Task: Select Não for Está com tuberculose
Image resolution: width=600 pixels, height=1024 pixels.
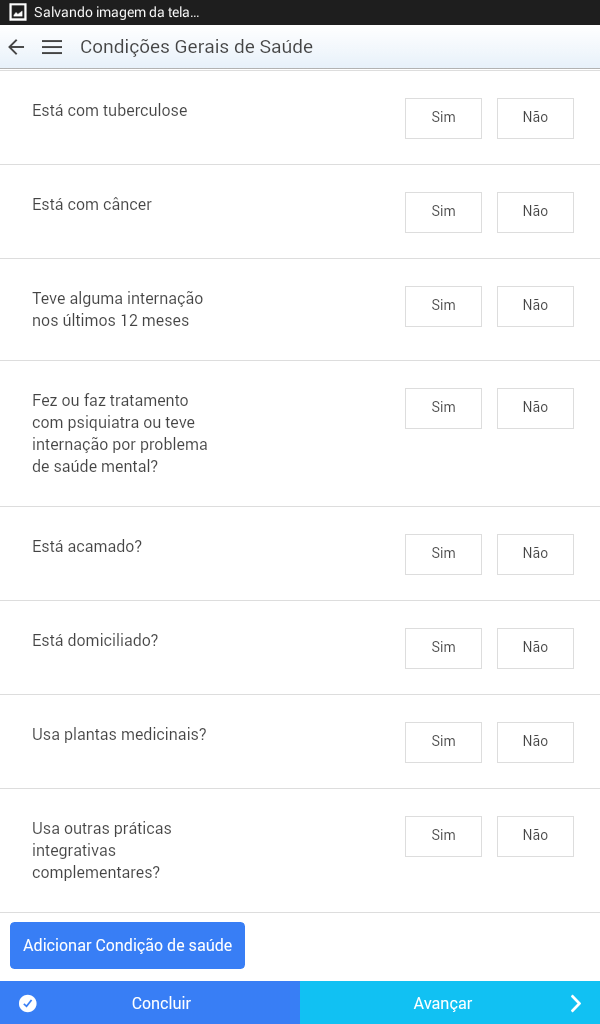Action: tap(535, 118)
